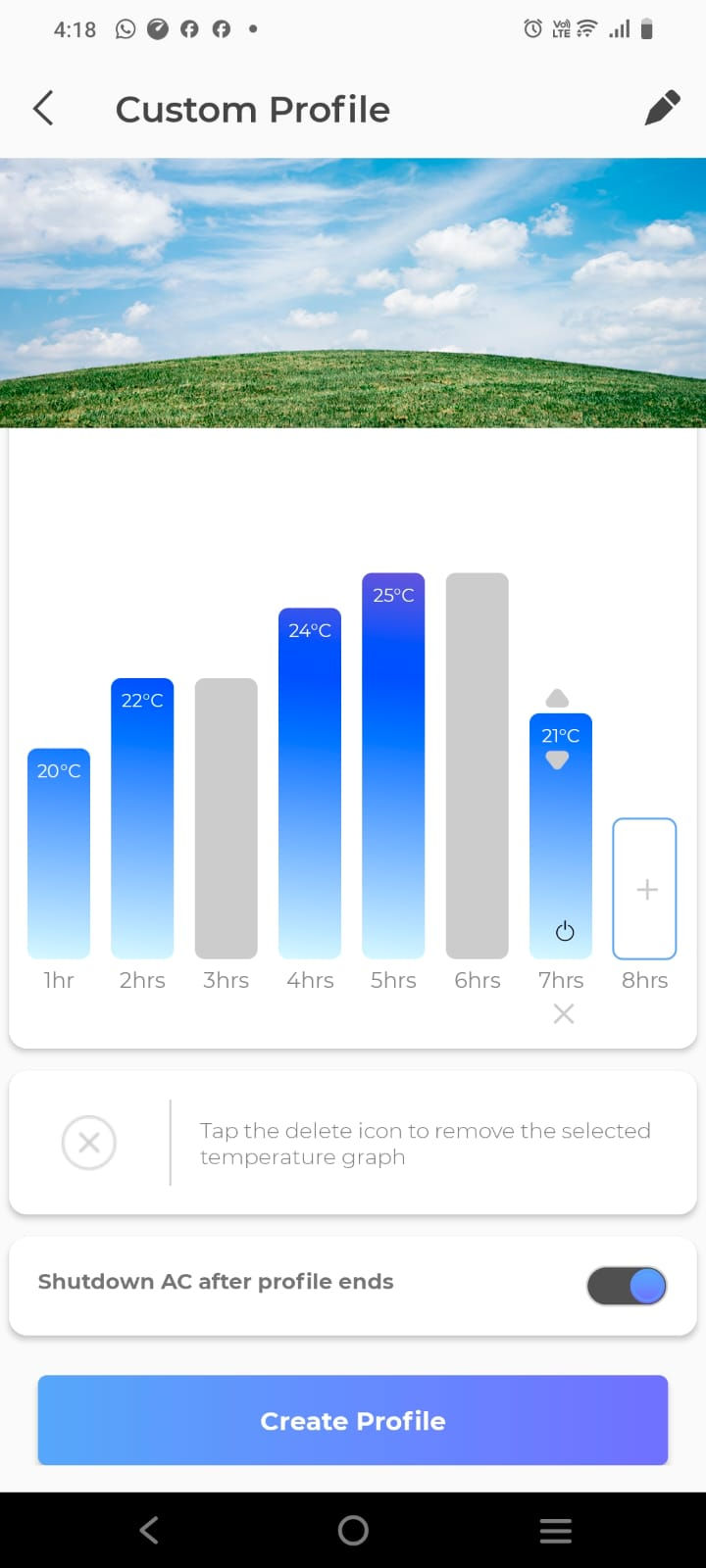Select the gray 3hrs bar
This screenshot has width=706, height=1568.
(227, 818)
